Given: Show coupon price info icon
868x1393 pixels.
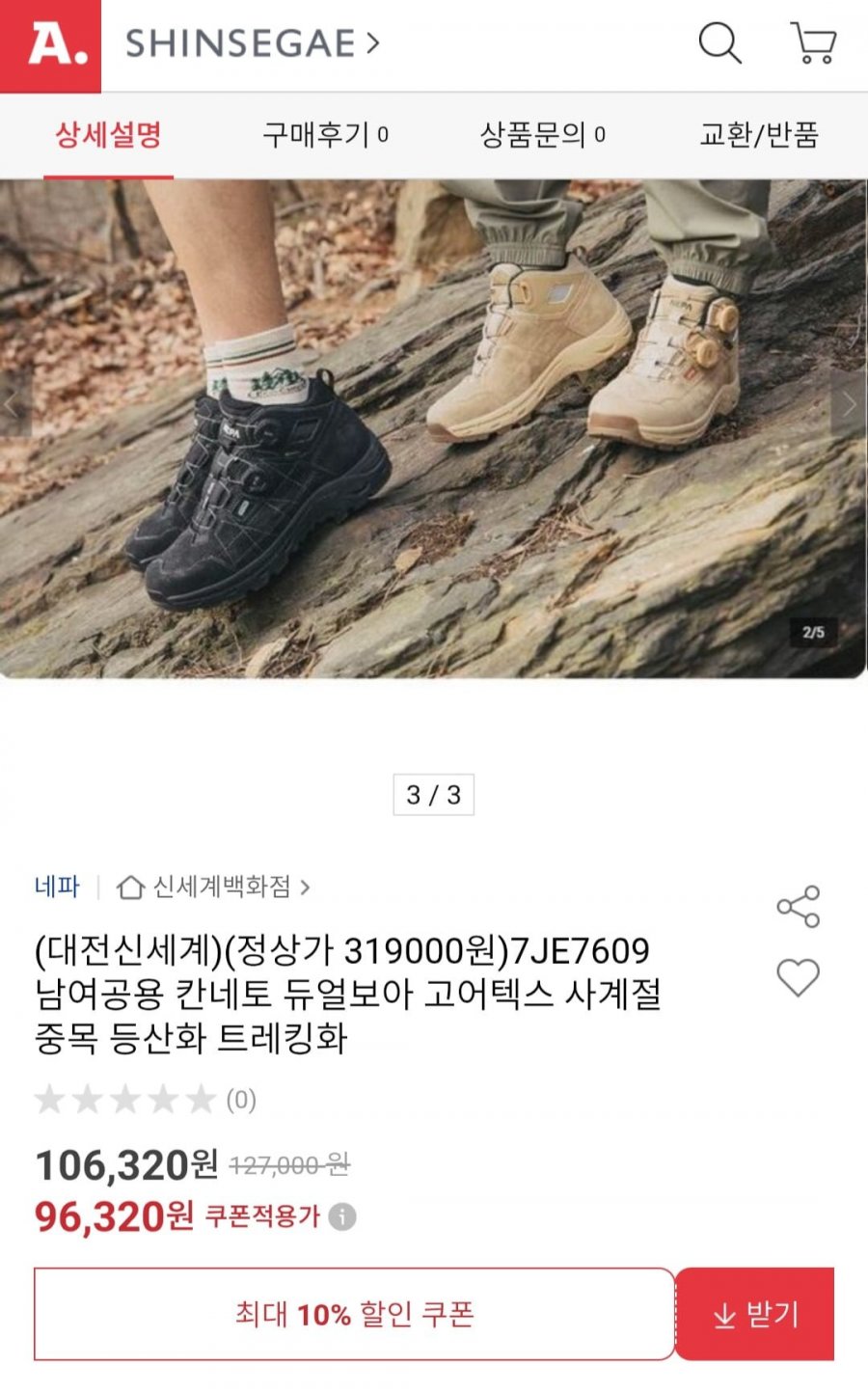Looking at the screenshot, I should pyautogui.click(x=341, y=1216).
